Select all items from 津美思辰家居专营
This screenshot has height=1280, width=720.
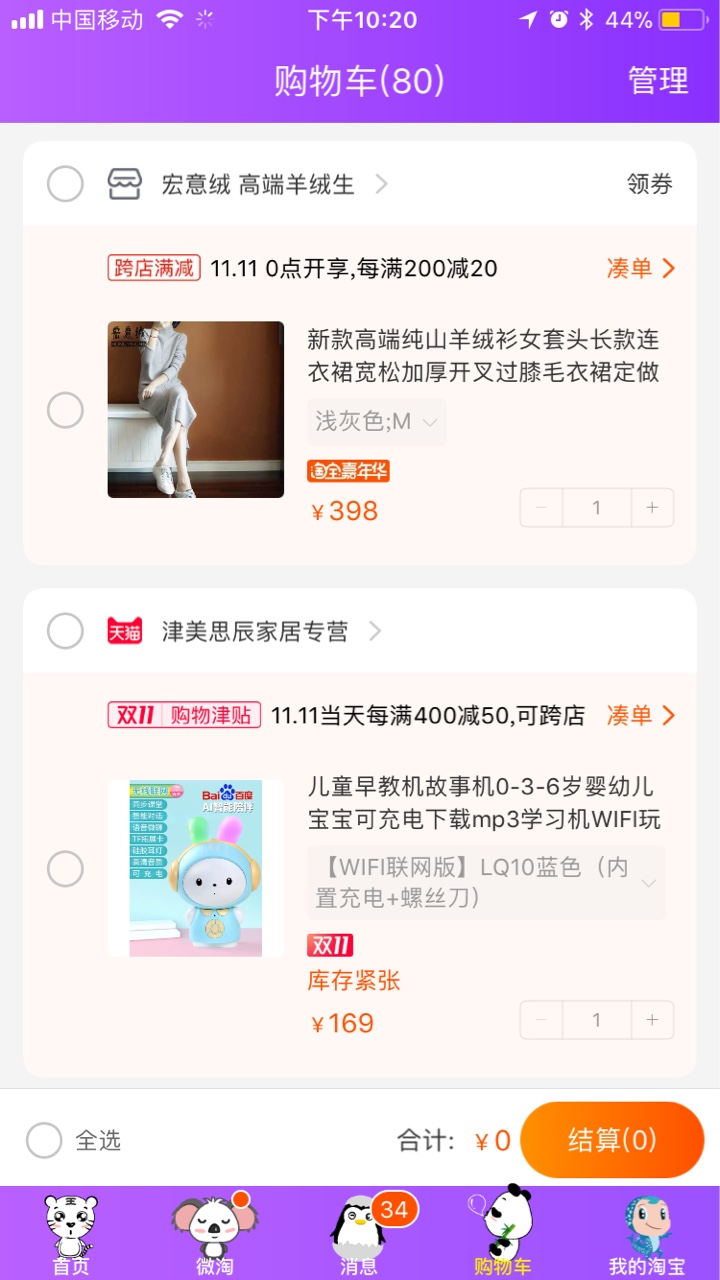65,631
